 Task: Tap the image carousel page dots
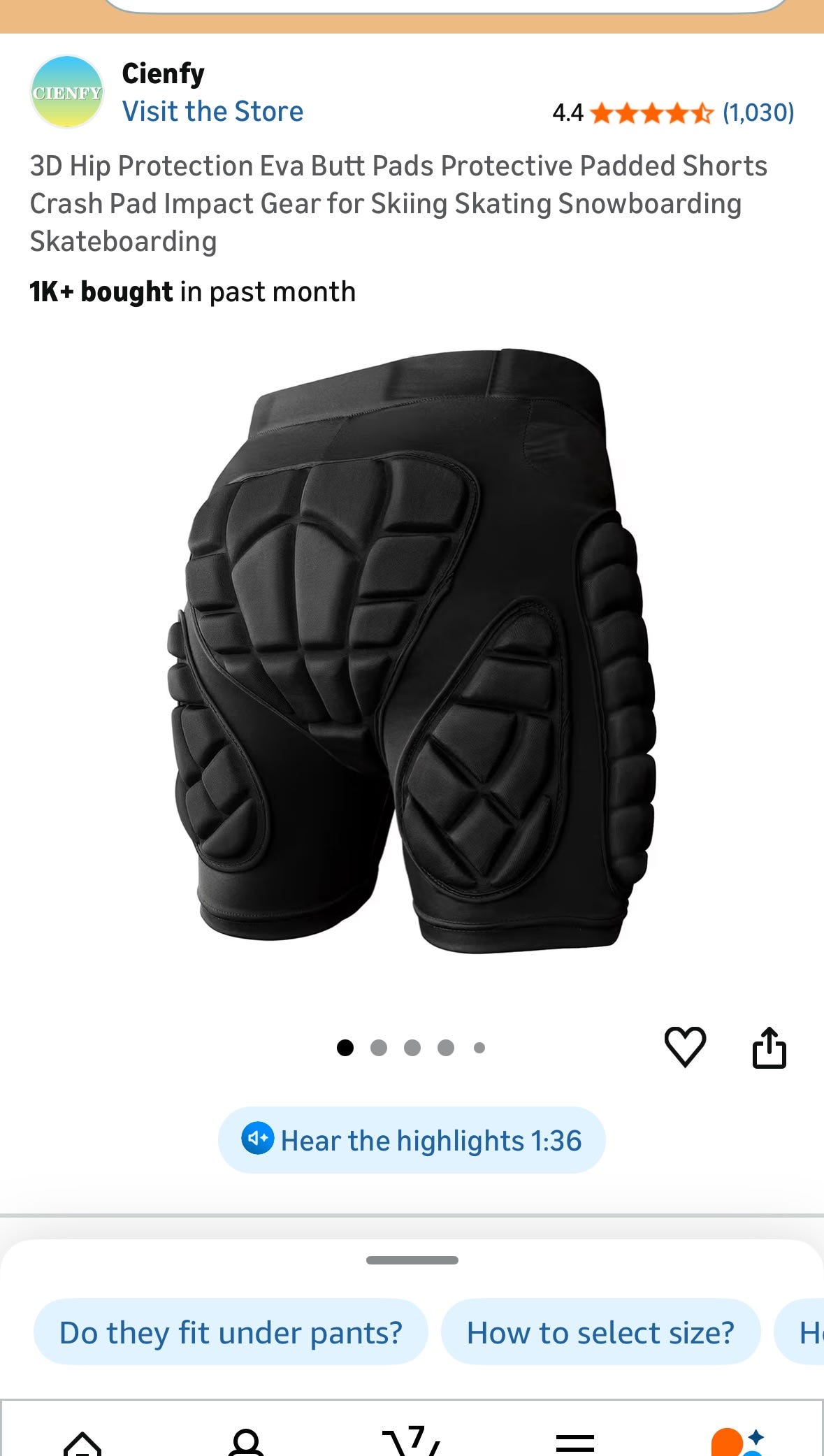click(x=411, y=1048)
